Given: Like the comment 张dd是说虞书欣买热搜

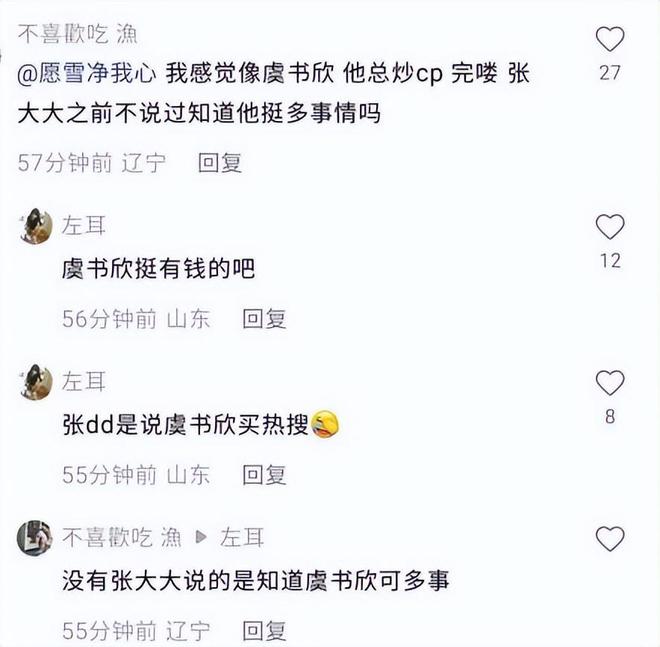Looking at the screenshot, I should [x=610, y=383].
